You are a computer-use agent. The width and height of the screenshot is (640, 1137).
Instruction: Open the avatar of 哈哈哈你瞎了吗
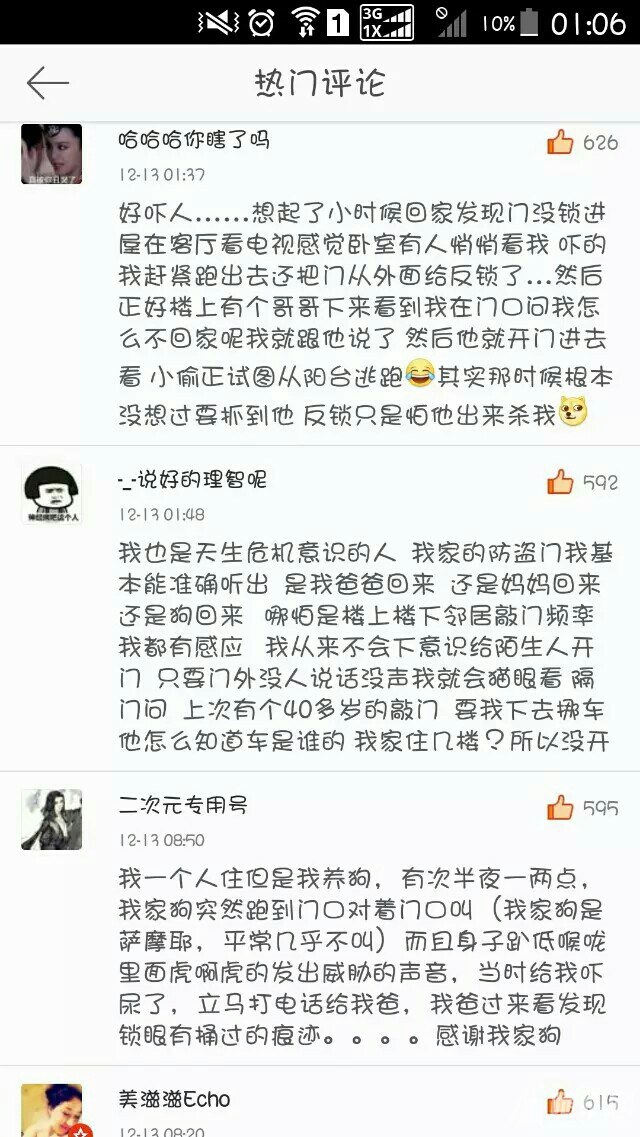[51, 155]
